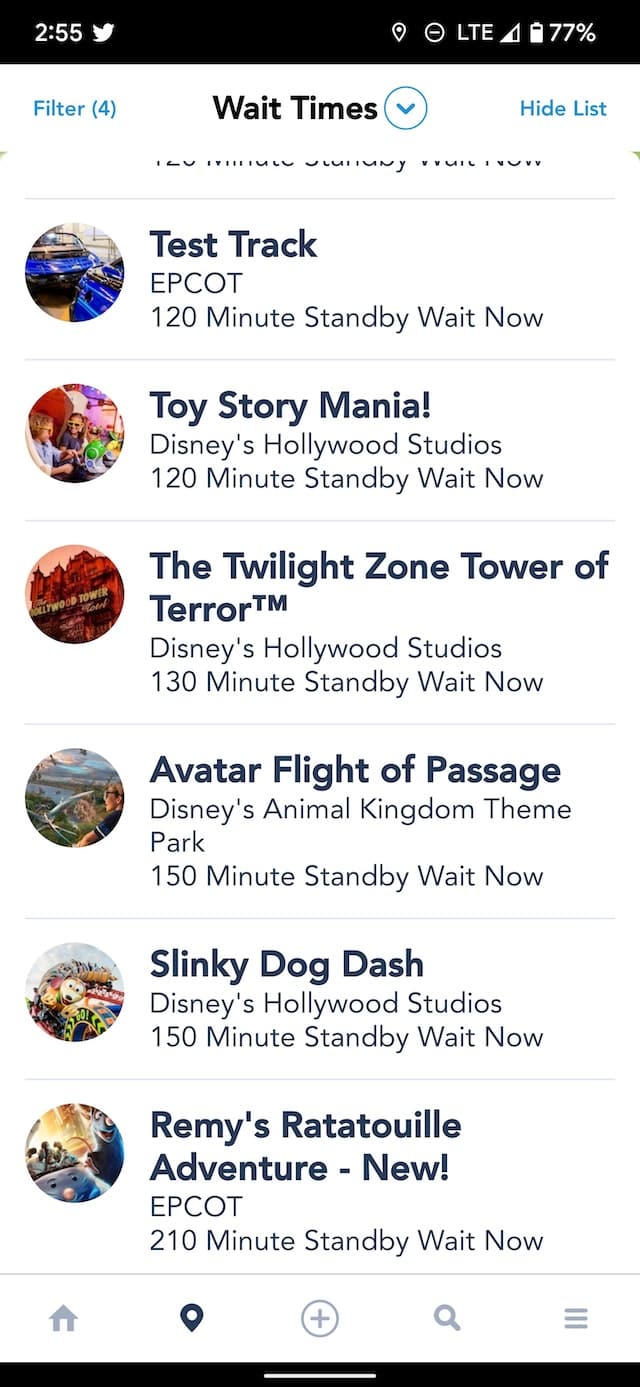Open Test Track attraction details
Screen dimensions: 640x1387
(320, 279)
